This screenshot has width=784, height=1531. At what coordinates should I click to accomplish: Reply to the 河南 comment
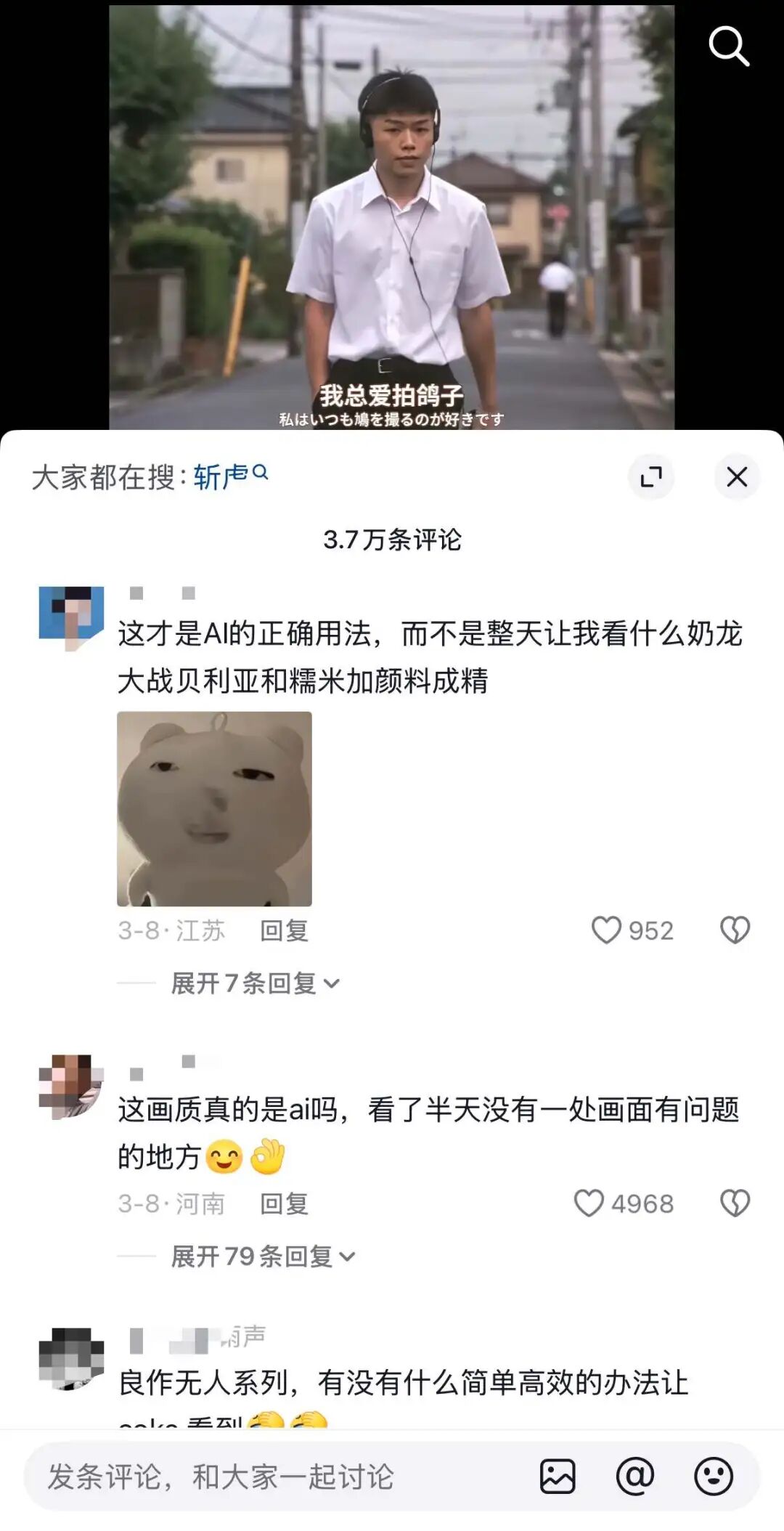coord(284,1203)
